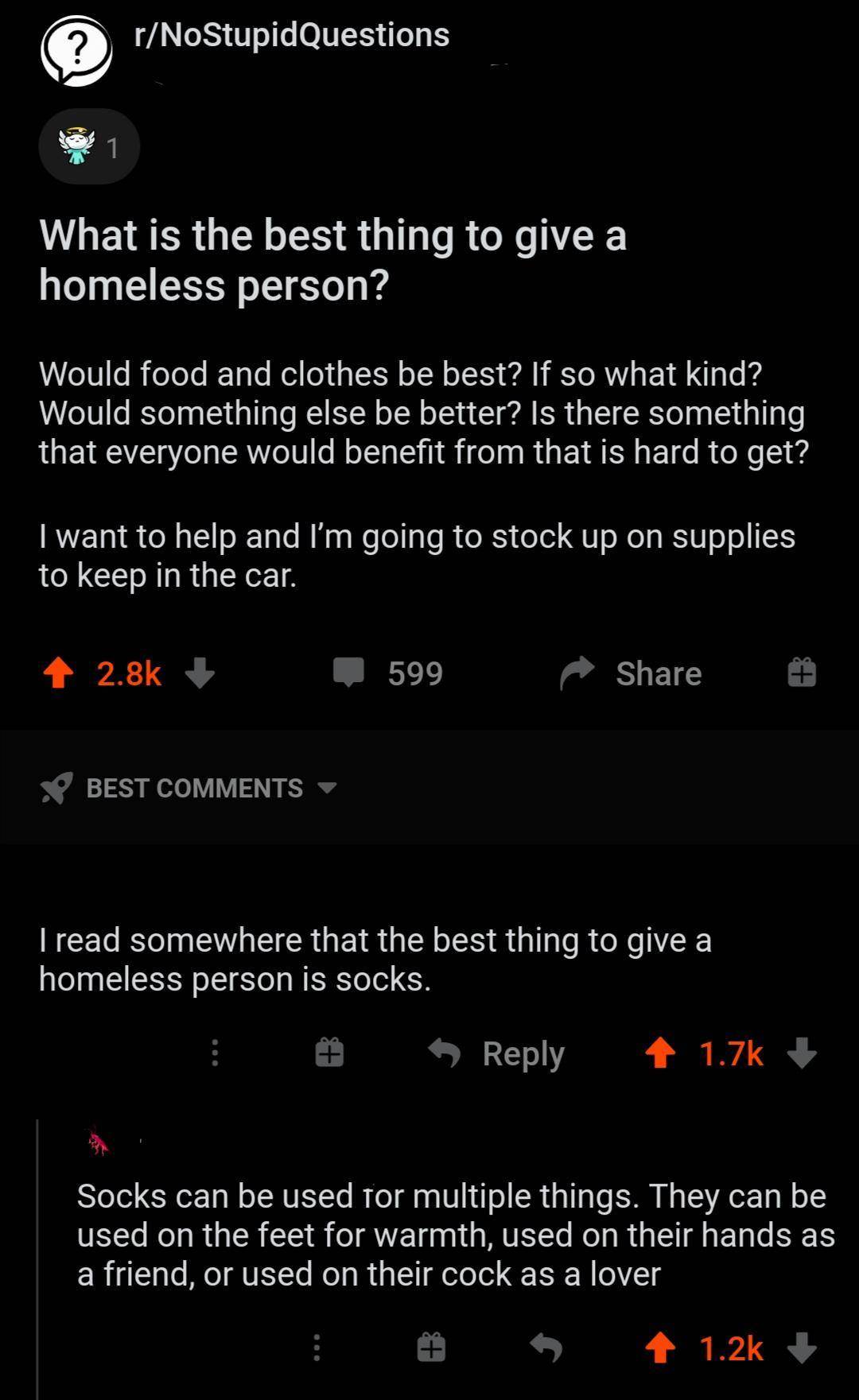
Task: Reply to the 1.2k-vote comment
Action: coord(546,1348)
